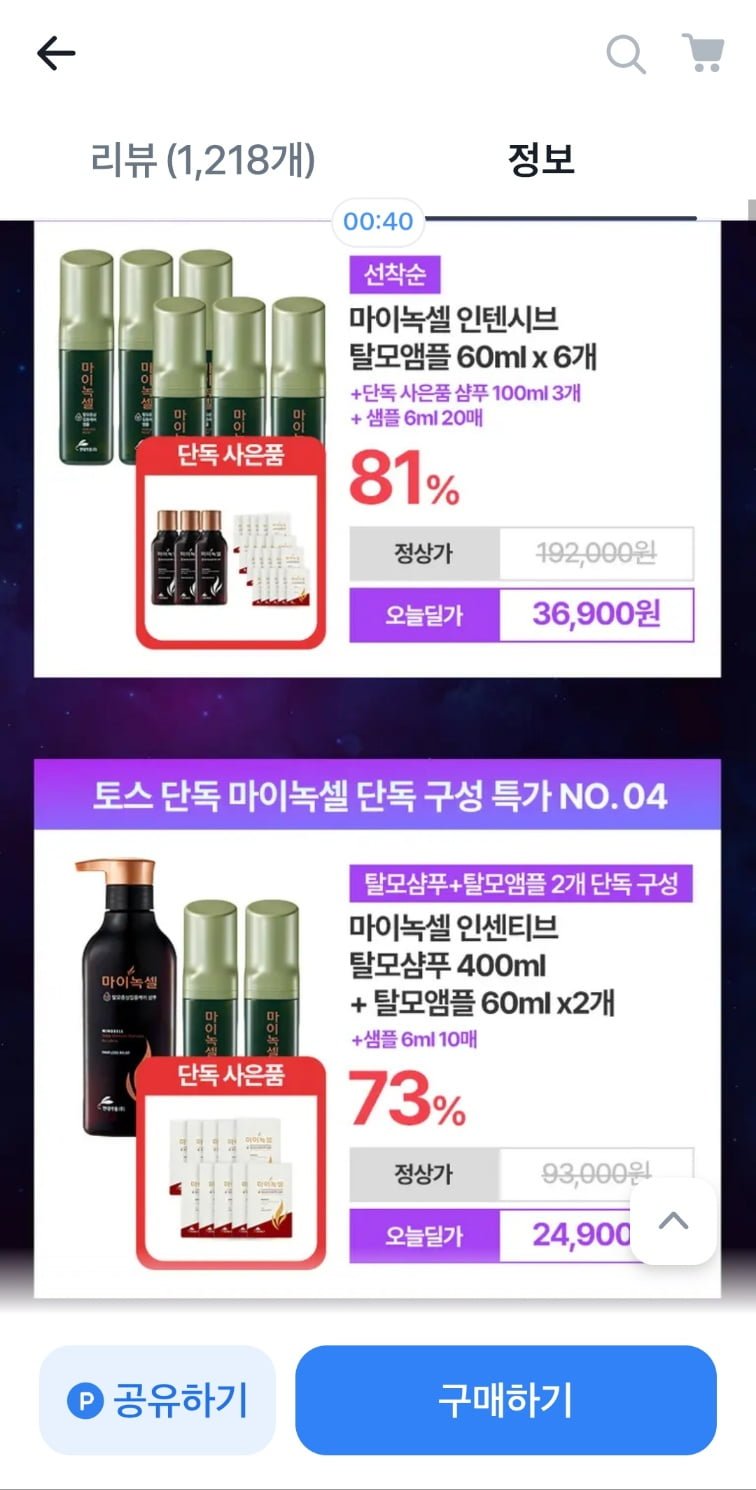The width and height of the screenshot is (756, 1490).
Task: Select the 정보 tab
Action: click(x=541, y=160)
